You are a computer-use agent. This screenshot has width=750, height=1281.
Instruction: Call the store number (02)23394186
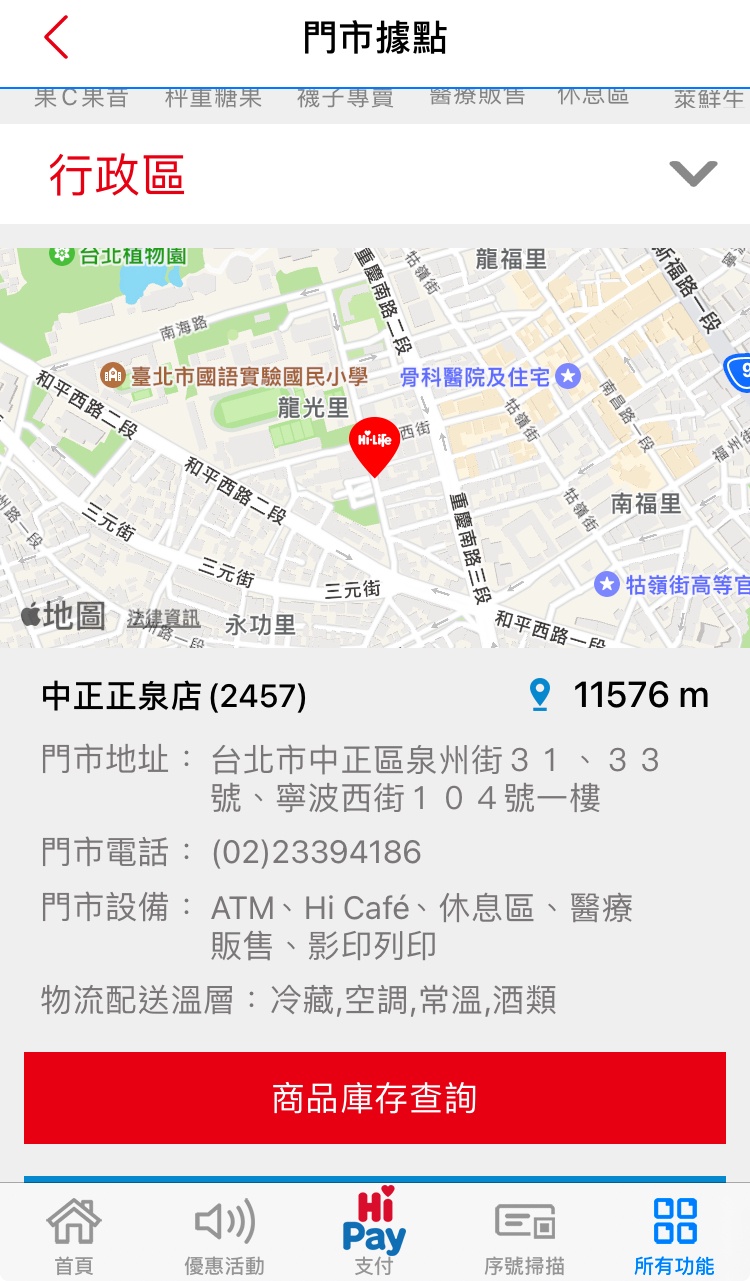pos(316,853)
